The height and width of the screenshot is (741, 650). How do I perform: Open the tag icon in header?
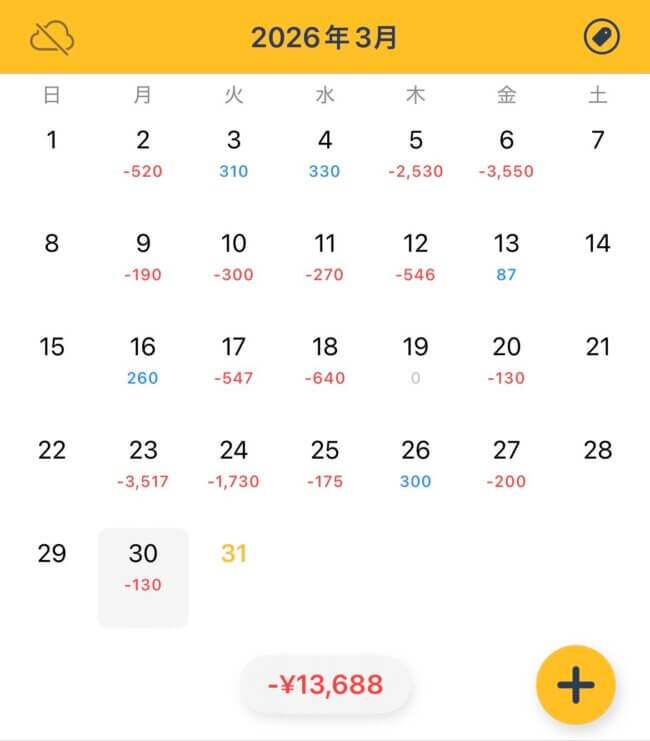[x=601, y=37]
